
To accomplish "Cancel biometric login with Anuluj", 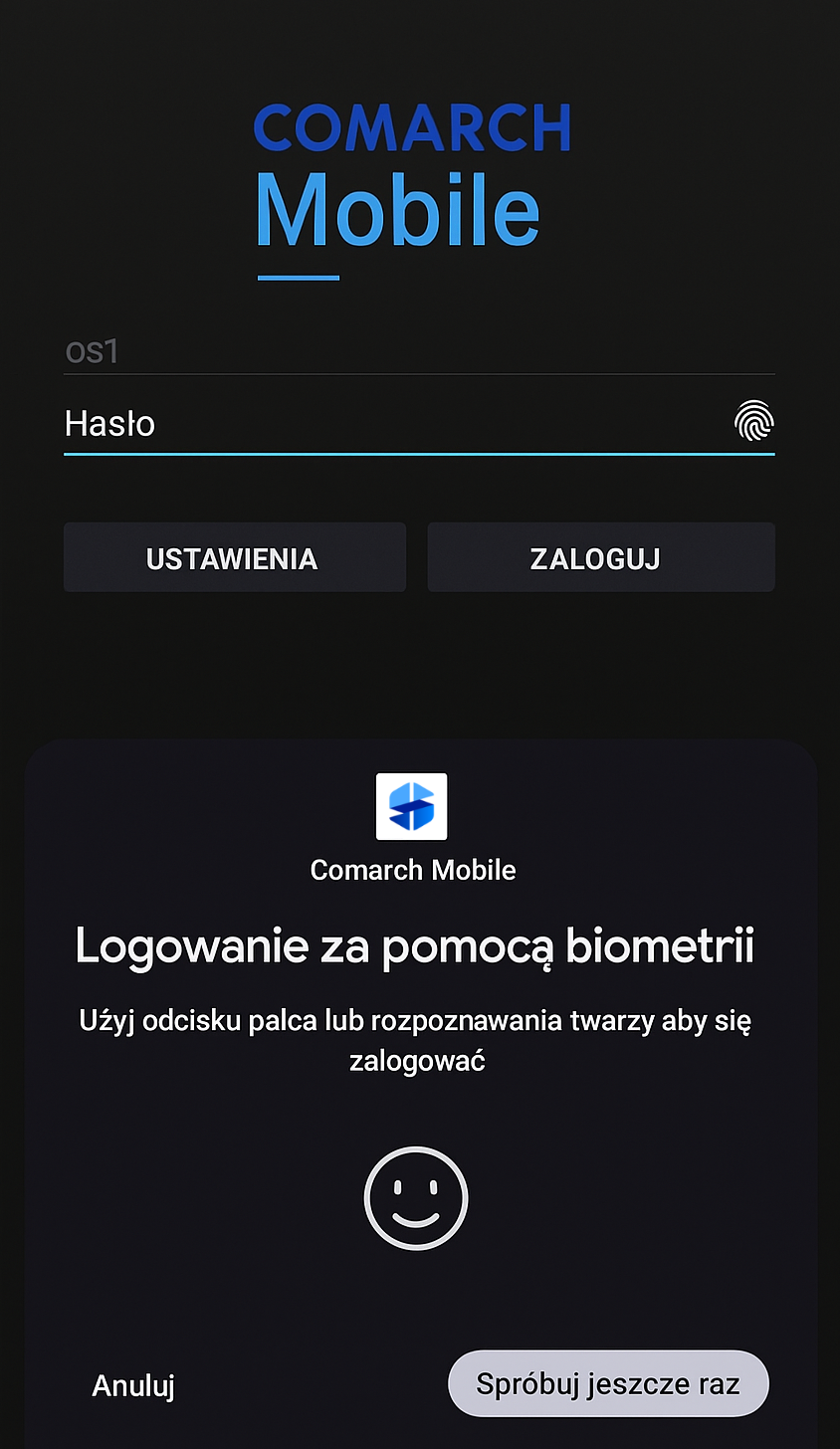I will coord(133,1385).
